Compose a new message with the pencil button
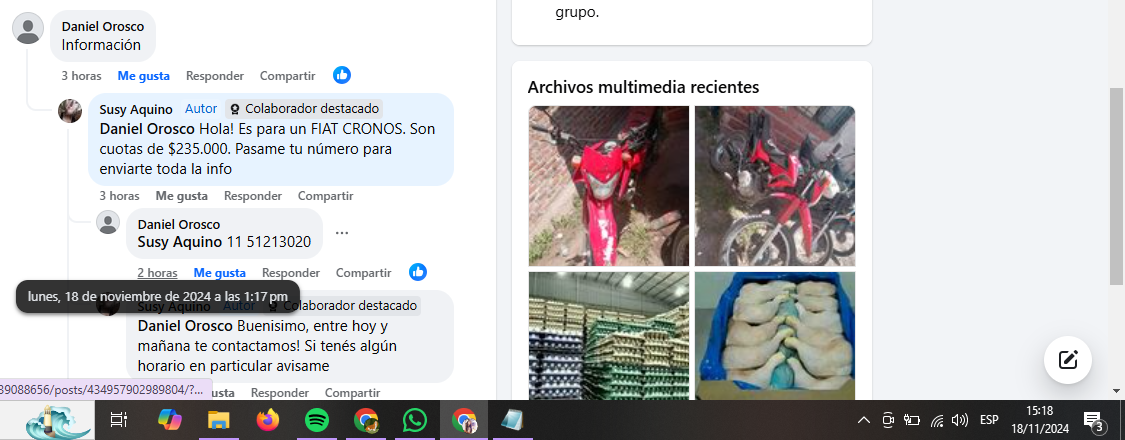Screen dimensions: 1125x440 tap(1067, 360)
